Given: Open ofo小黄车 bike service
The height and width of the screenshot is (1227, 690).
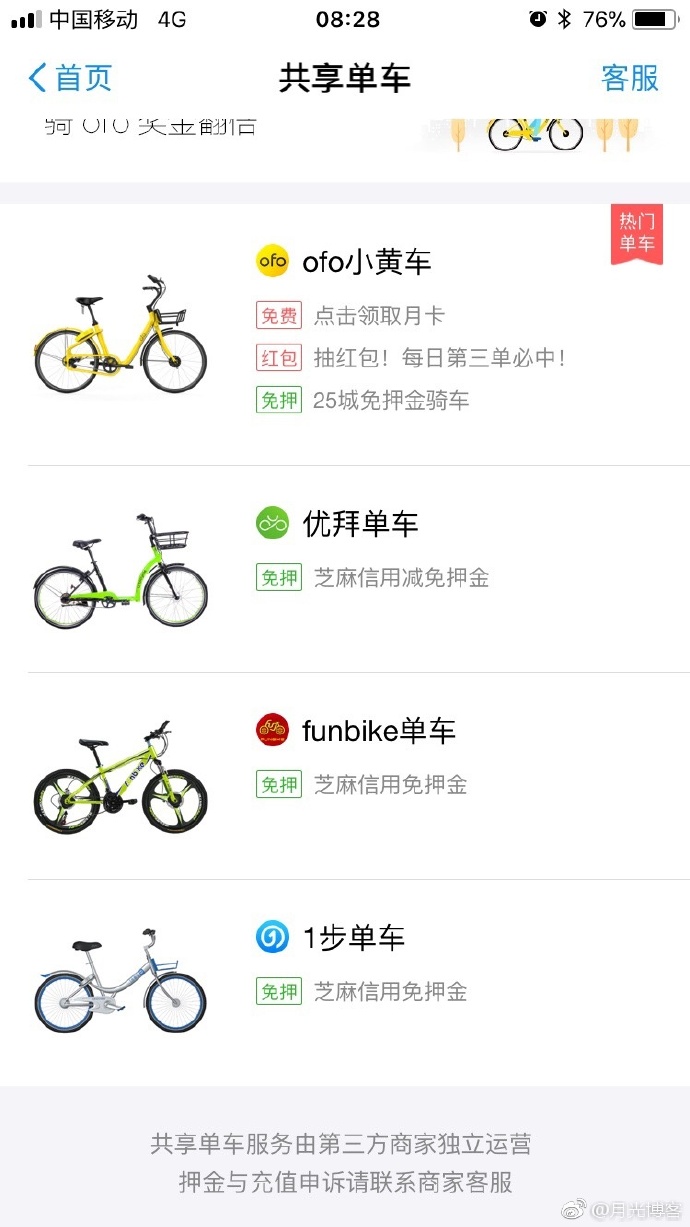Looking at the screenshot, I should pyautogui.click(x=366, y=262).
